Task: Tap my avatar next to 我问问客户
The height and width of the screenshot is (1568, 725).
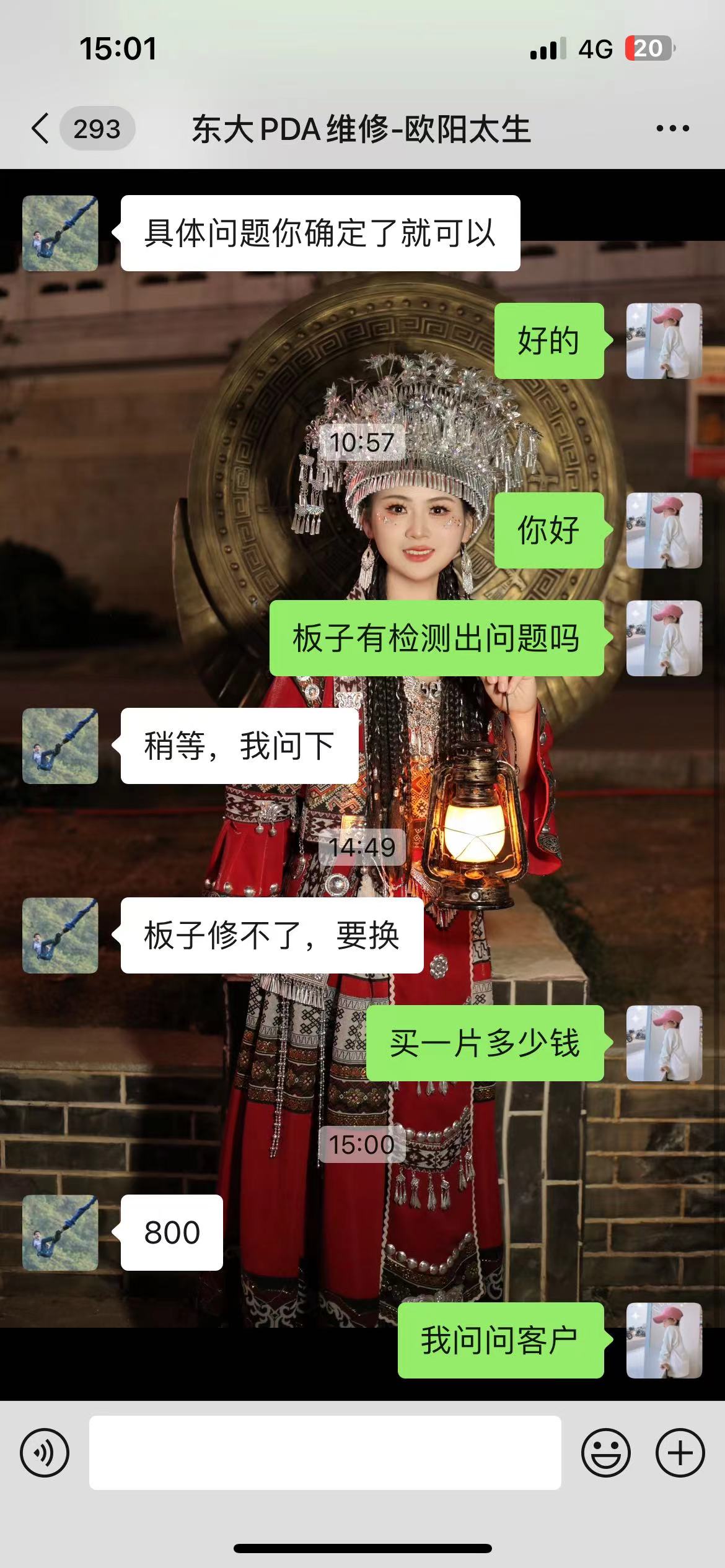Action: tap(664, 1340)
